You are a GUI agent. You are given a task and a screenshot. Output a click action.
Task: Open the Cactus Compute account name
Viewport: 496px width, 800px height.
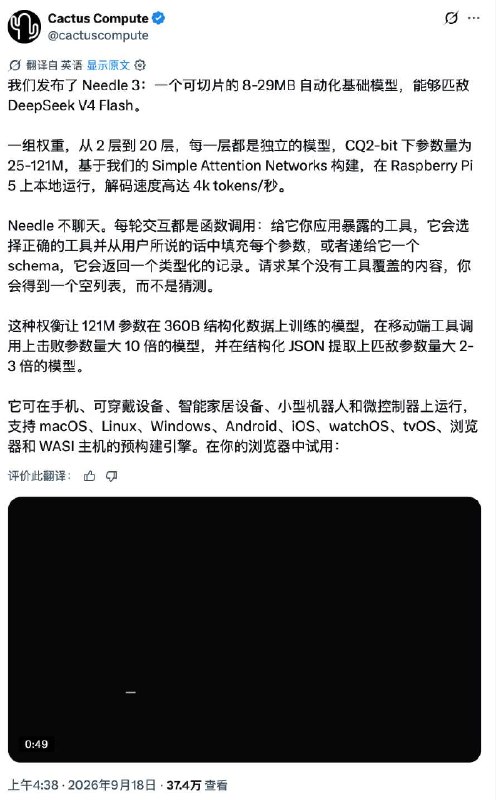coord(98,18)
